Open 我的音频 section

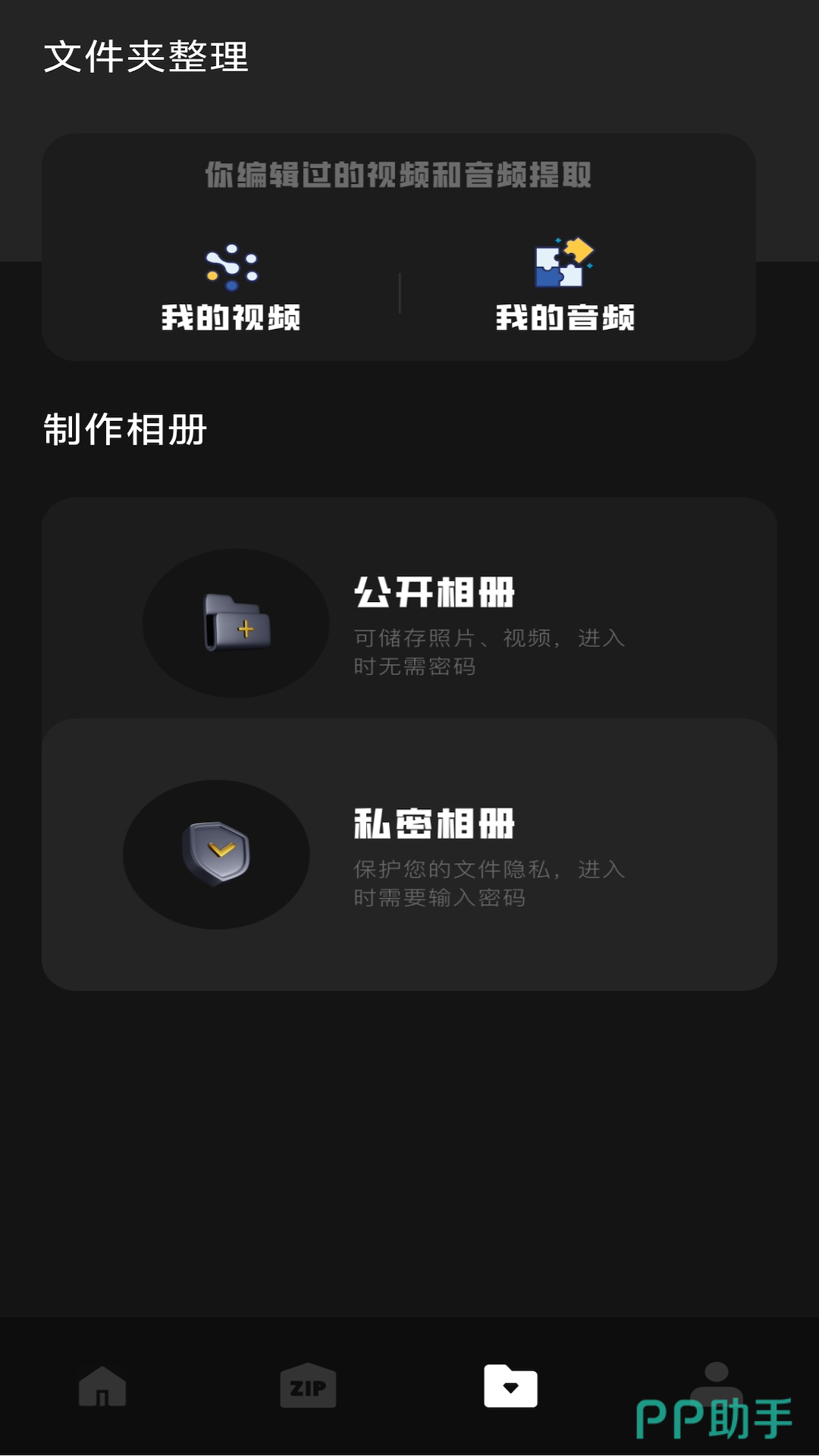coord(565,289)
